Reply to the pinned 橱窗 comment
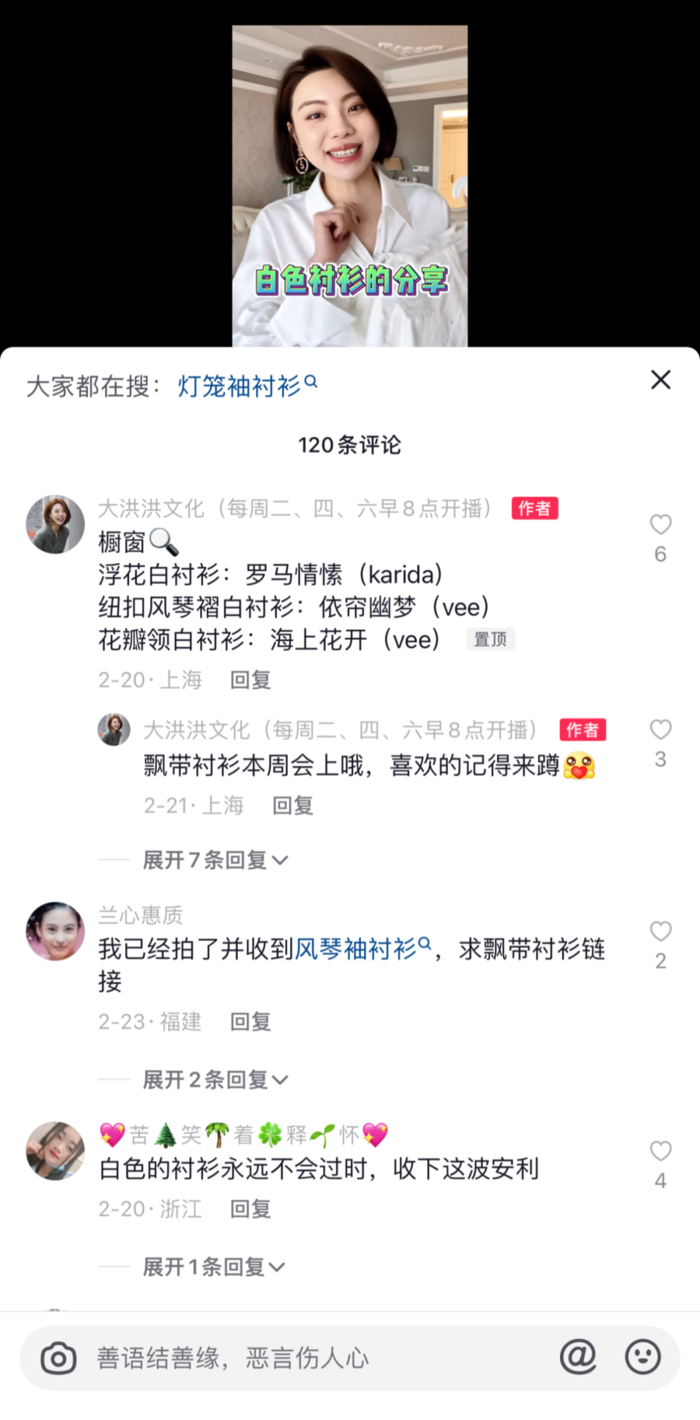This screenshot has height=1420, width=700. click(x=250, y=680)
